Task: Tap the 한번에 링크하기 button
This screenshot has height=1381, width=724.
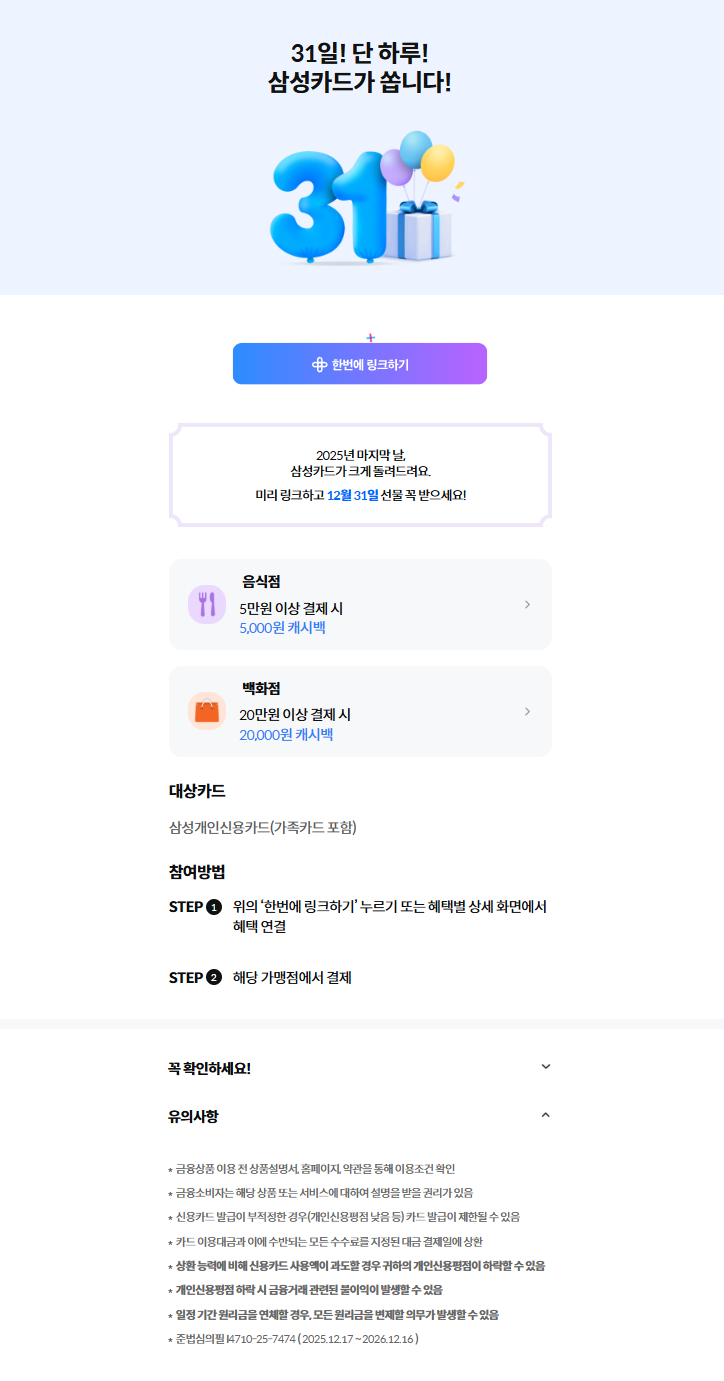Action: click(360, 364)
